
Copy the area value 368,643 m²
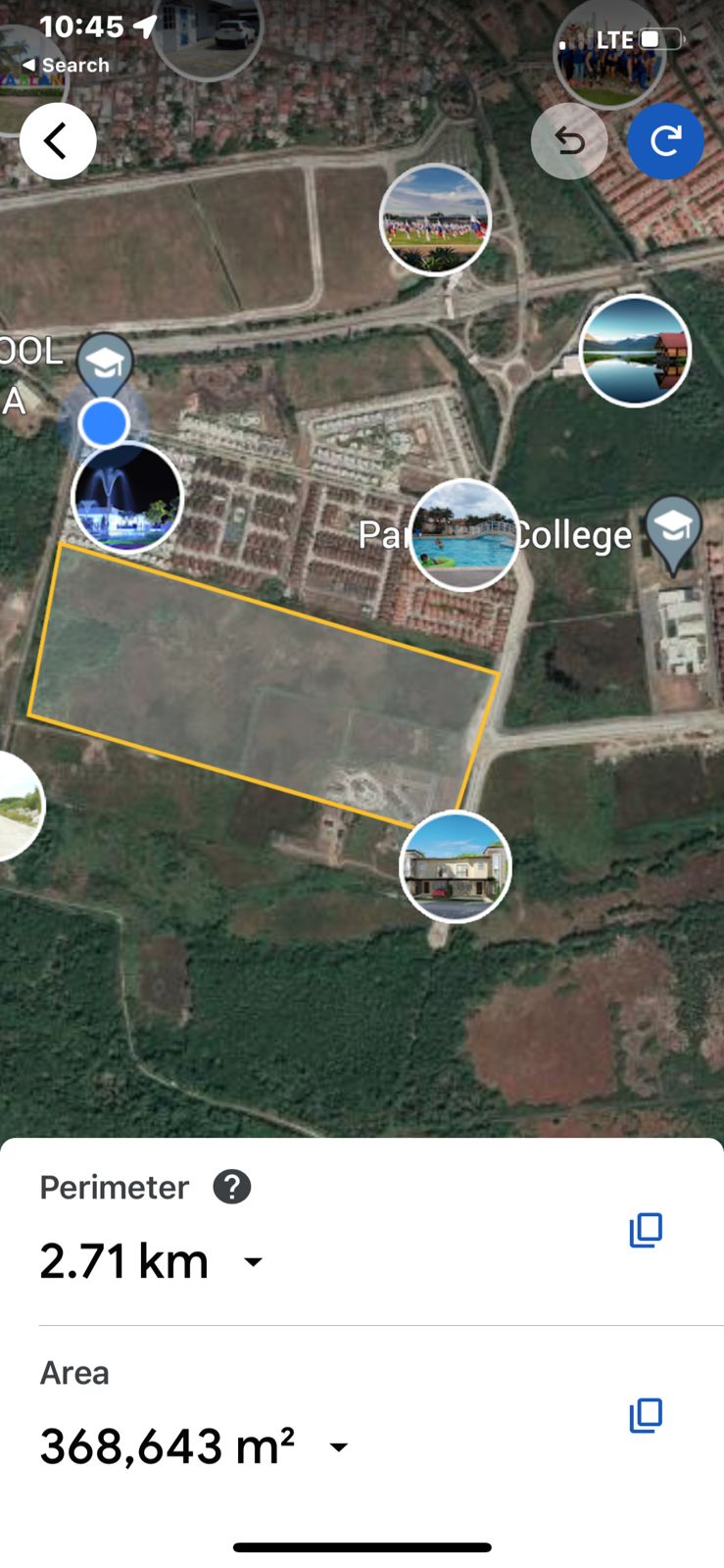point(646,1415)
